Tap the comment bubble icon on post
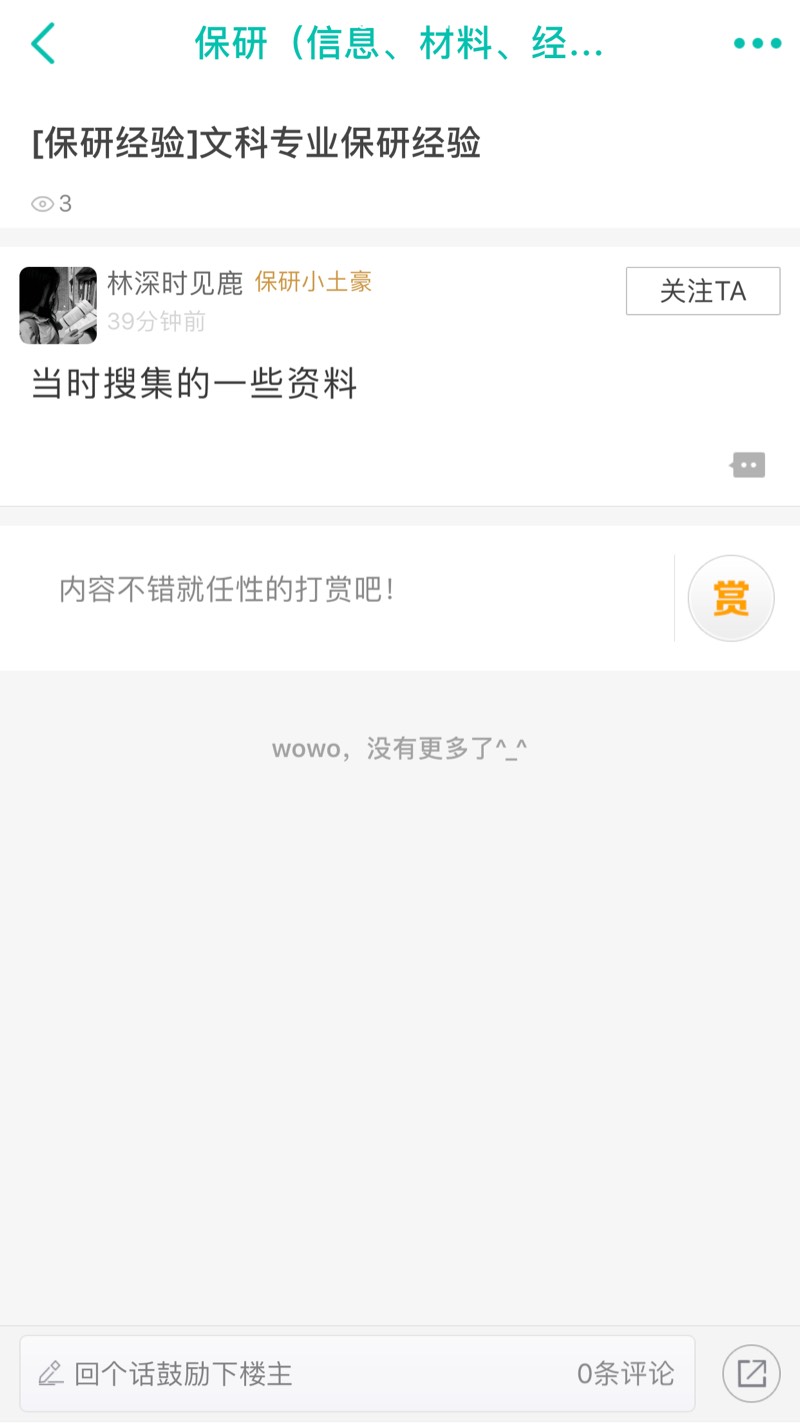800x1423 pixels. [x=748, y=465]
